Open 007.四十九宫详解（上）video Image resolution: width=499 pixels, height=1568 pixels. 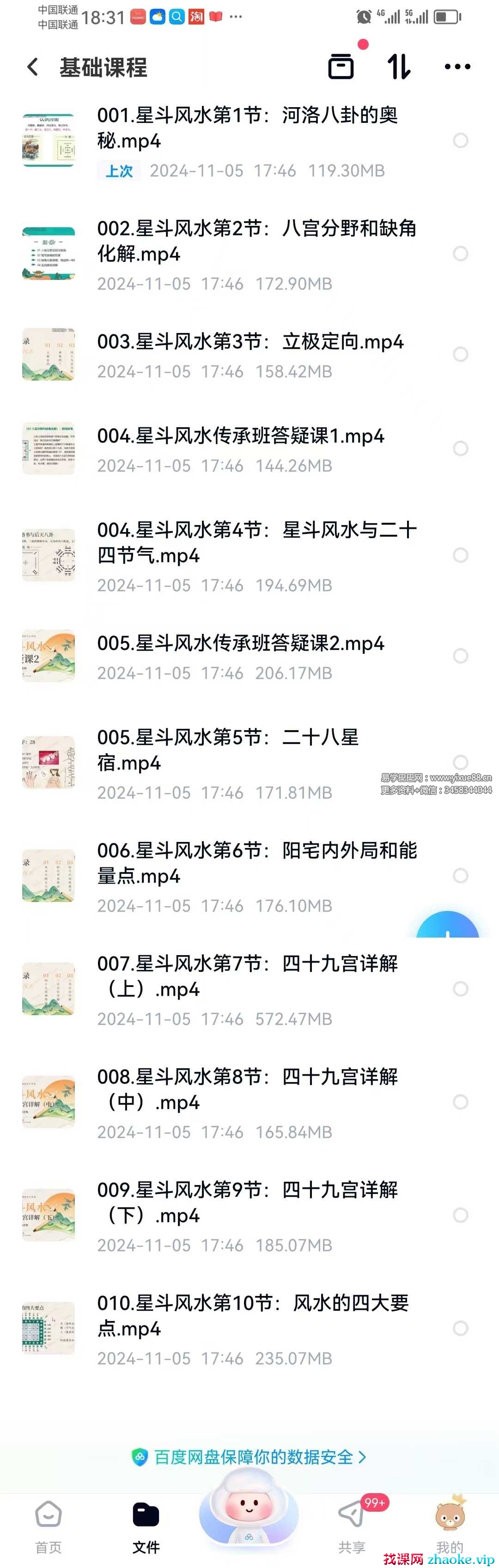tap(247, 976)
